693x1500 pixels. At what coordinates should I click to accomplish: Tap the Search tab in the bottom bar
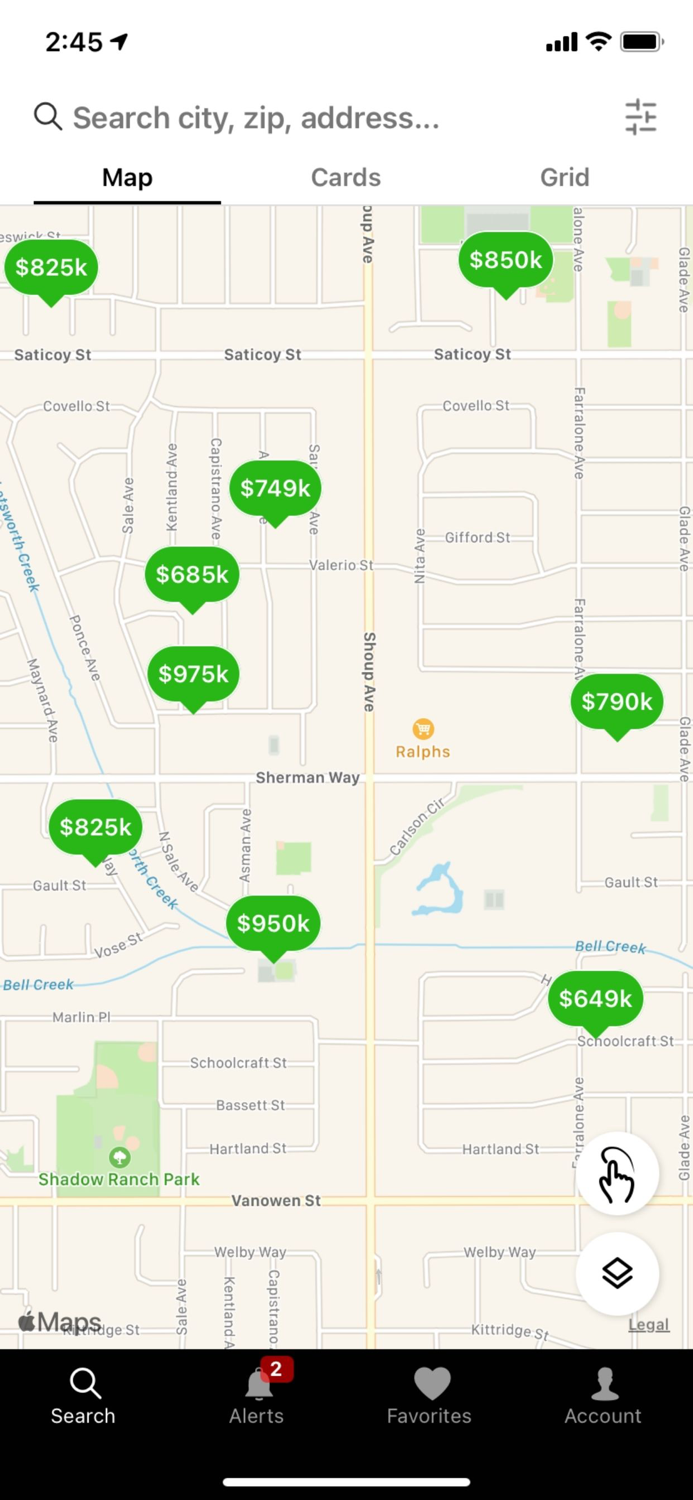(x=84, y=1397)
